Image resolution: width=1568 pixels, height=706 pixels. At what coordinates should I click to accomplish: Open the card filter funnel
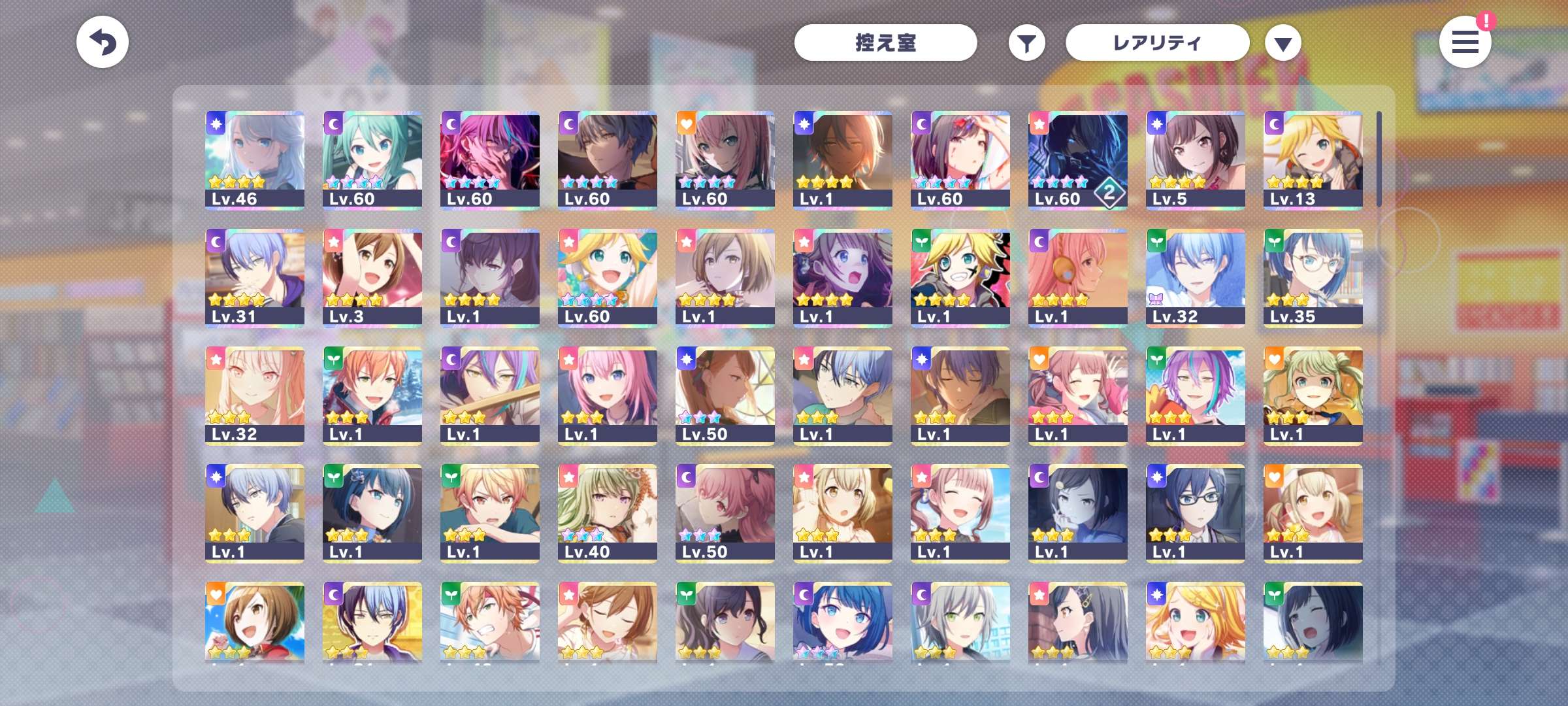pyautogui.click(x=1026, y=43)
